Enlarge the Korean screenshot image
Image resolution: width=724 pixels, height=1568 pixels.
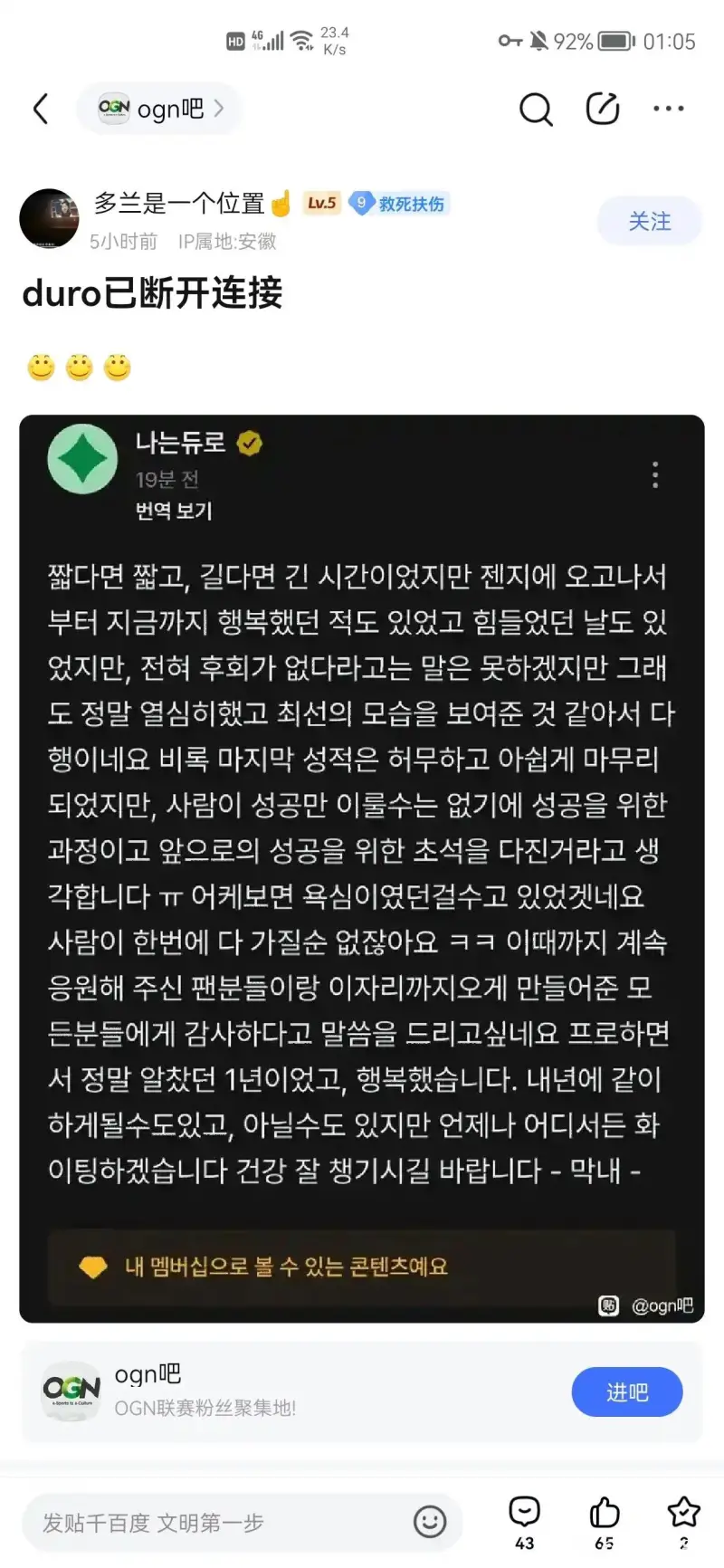(x=362, y=867)
